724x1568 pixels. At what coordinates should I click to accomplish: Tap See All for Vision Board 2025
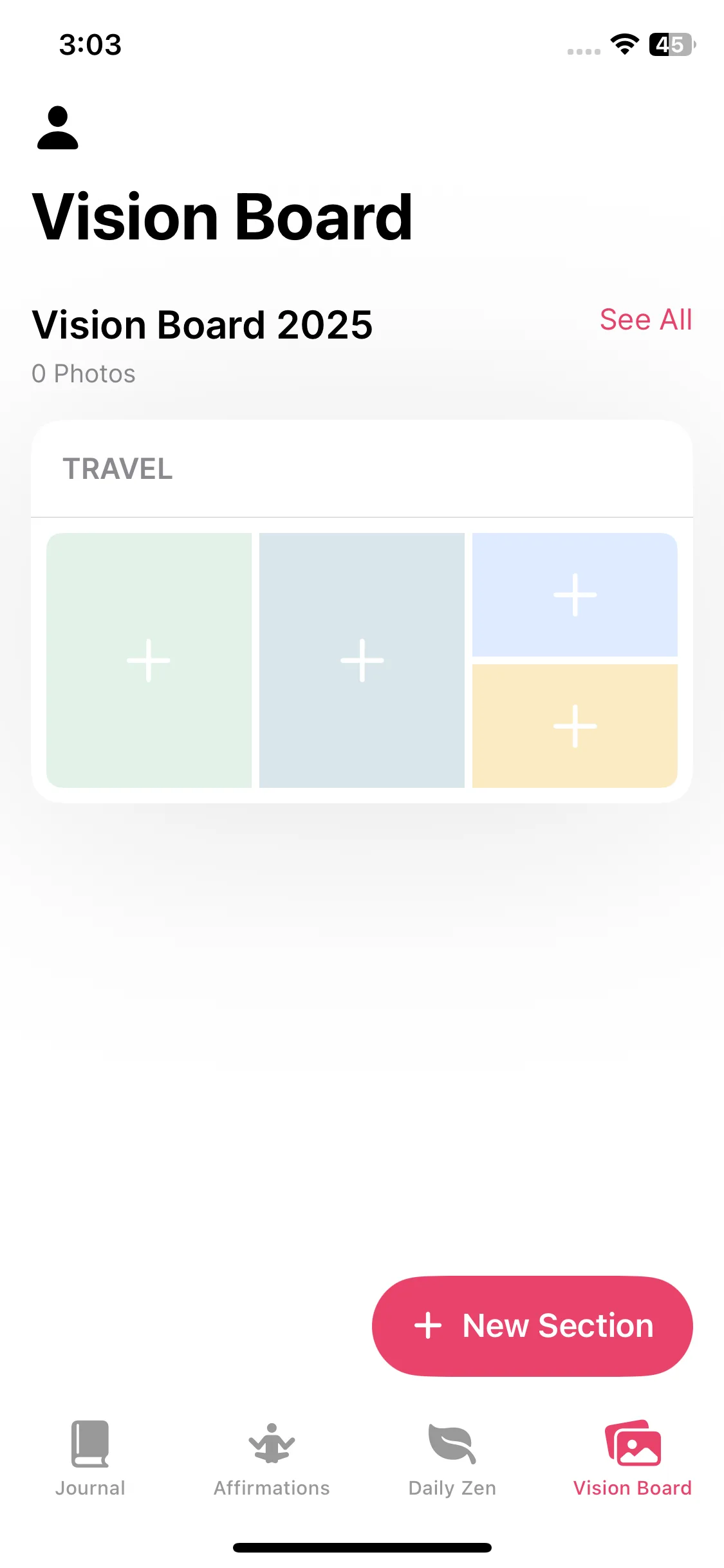pyautogui.click(x=645, y=320)
